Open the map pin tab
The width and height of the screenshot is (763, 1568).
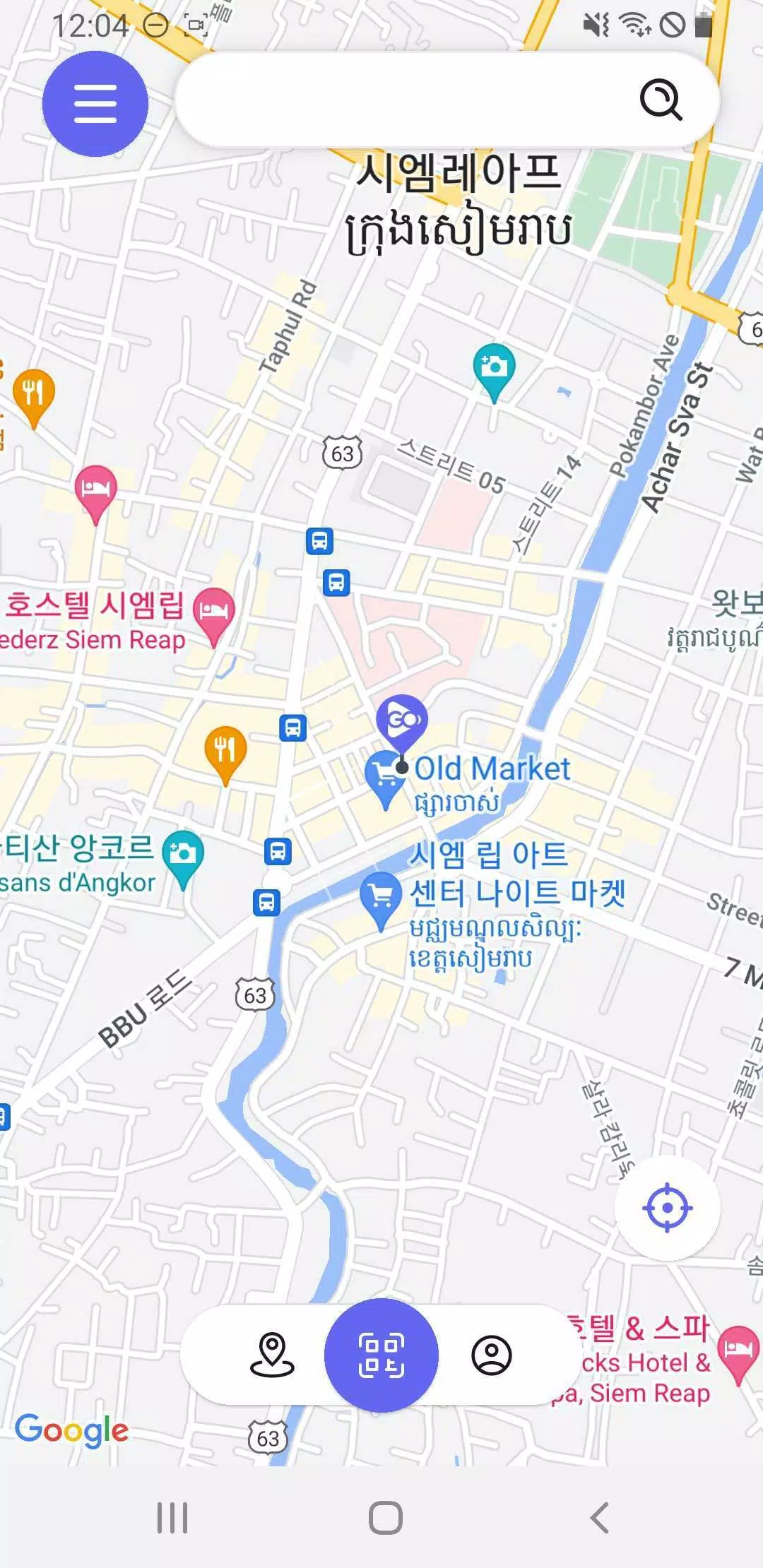[x=272, y=1355]
